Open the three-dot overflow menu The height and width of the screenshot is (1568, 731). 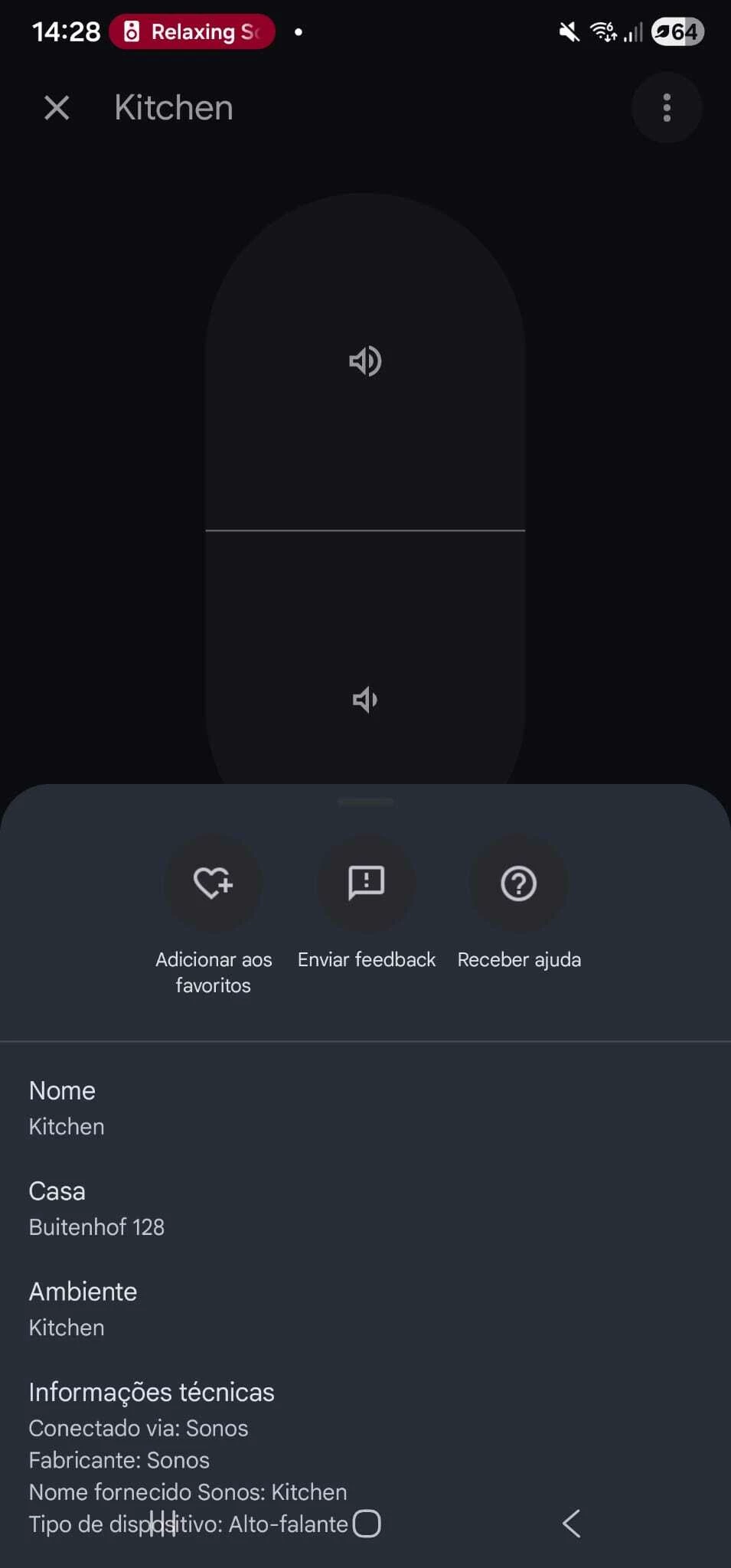[667, 108]
